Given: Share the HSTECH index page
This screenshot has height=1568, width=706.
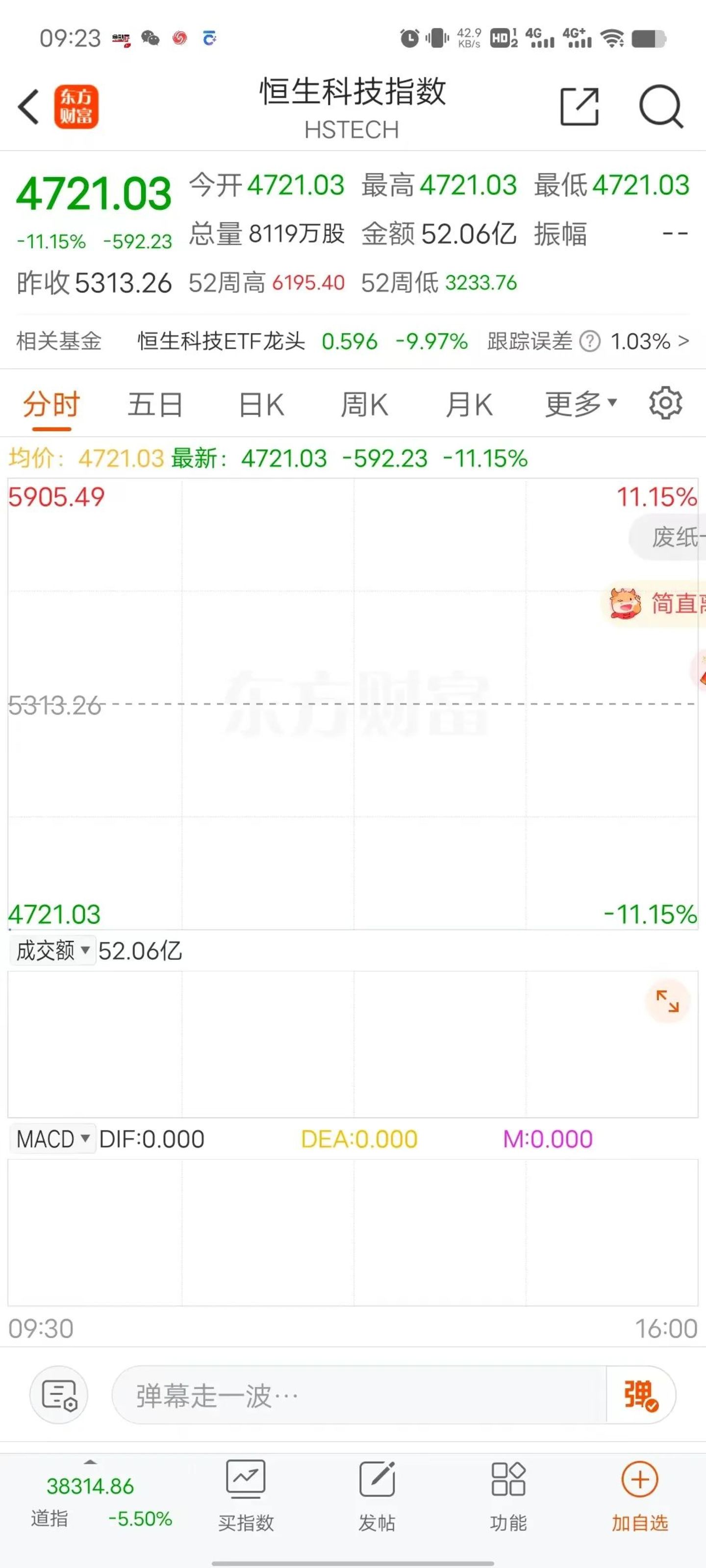Looking at the screenshot, I should pyautogui.click(x=579, y=107).
